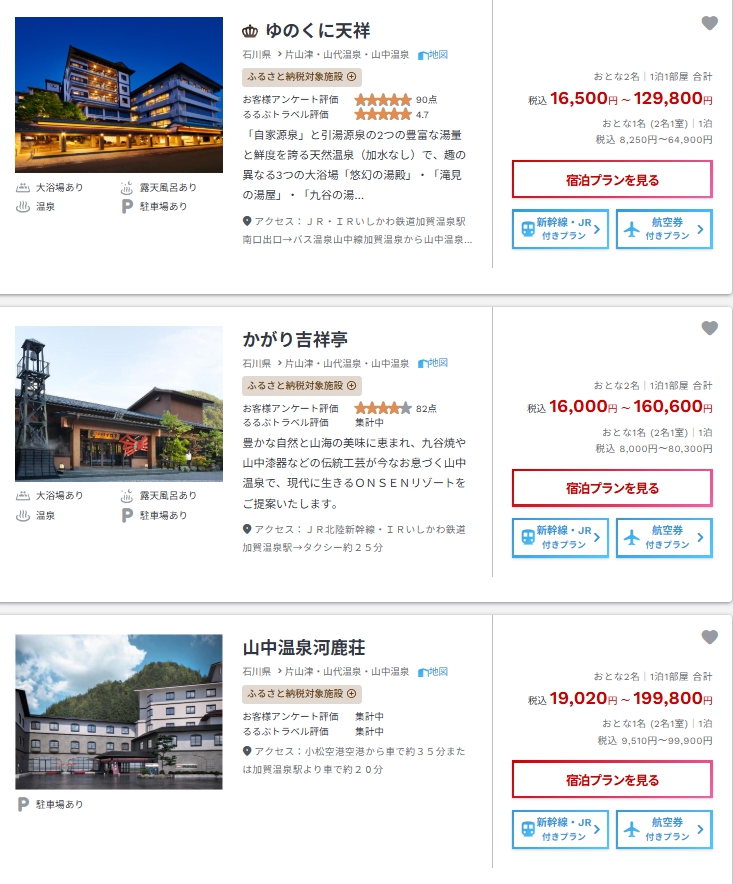733x884 pixels.
Task: Open the 地図 map link for ゆのくに天祥
Action: tap(433, 55)
